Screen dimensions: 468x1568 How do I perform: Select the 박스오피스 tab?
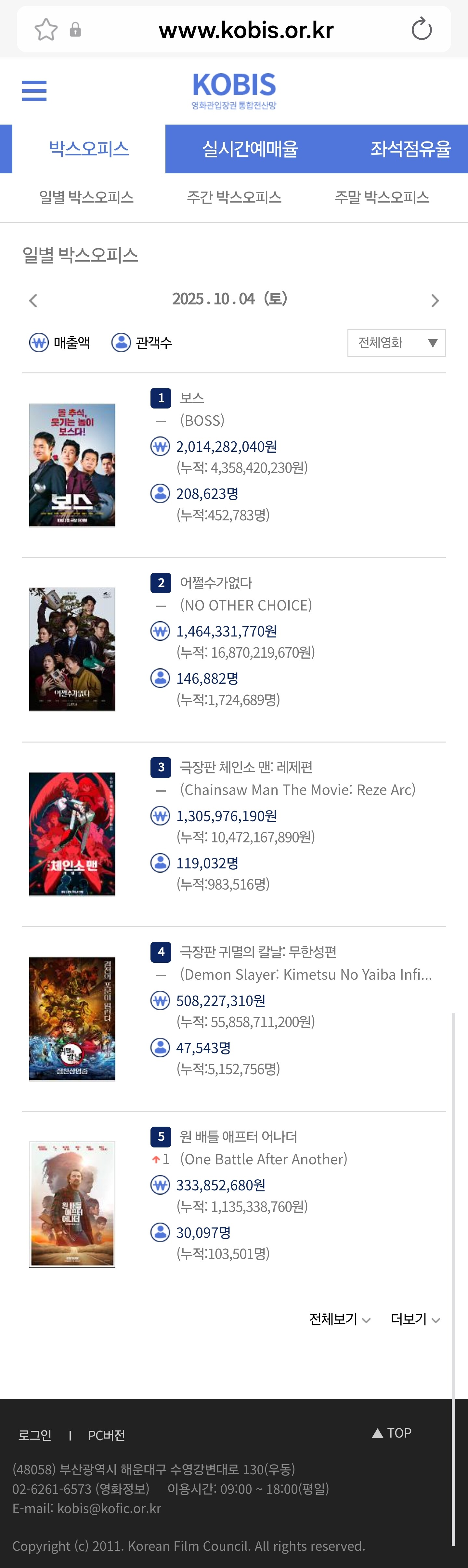[89, 149]
